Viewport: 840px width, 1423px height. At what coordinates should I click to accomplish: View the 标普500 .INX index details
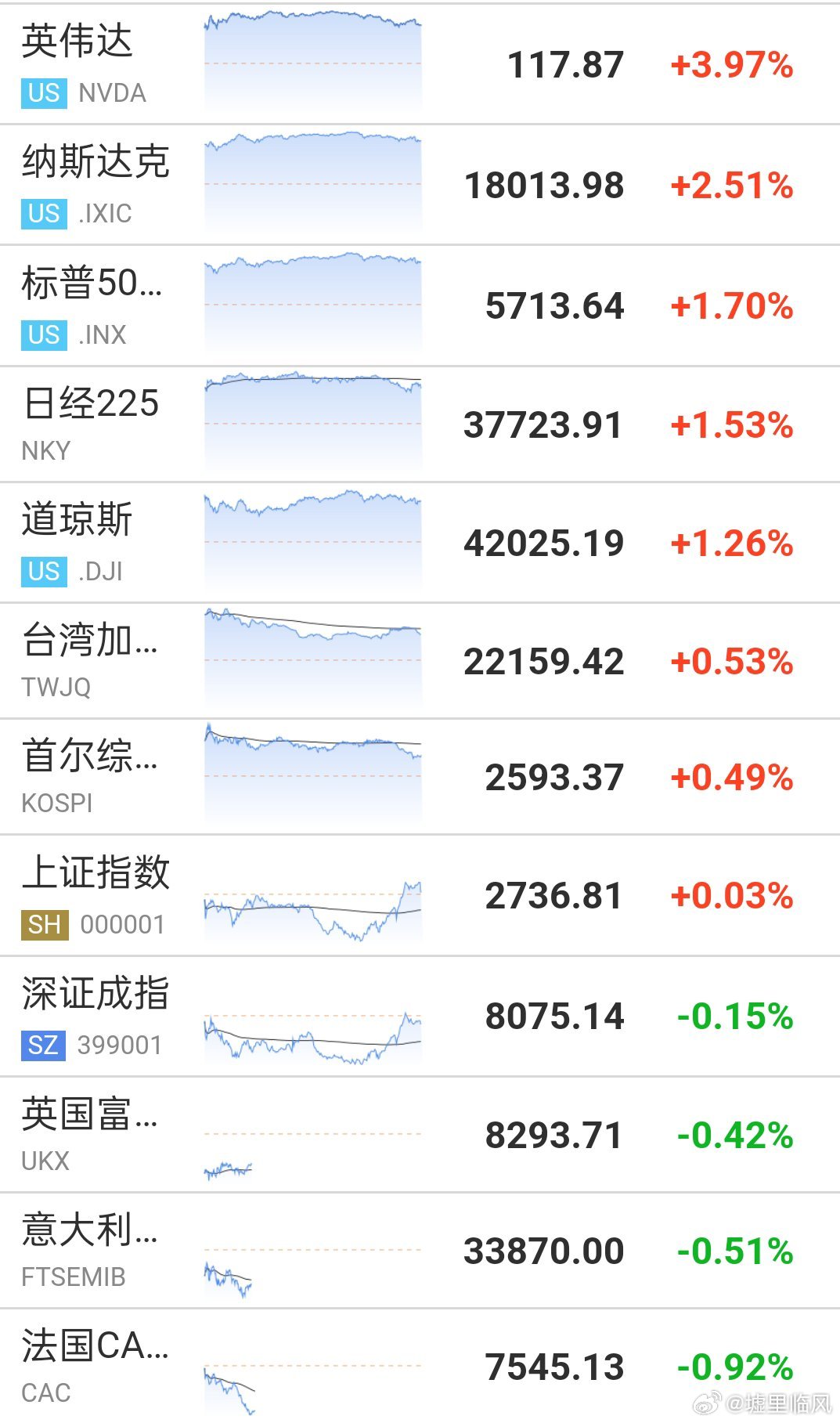point(420,305)
